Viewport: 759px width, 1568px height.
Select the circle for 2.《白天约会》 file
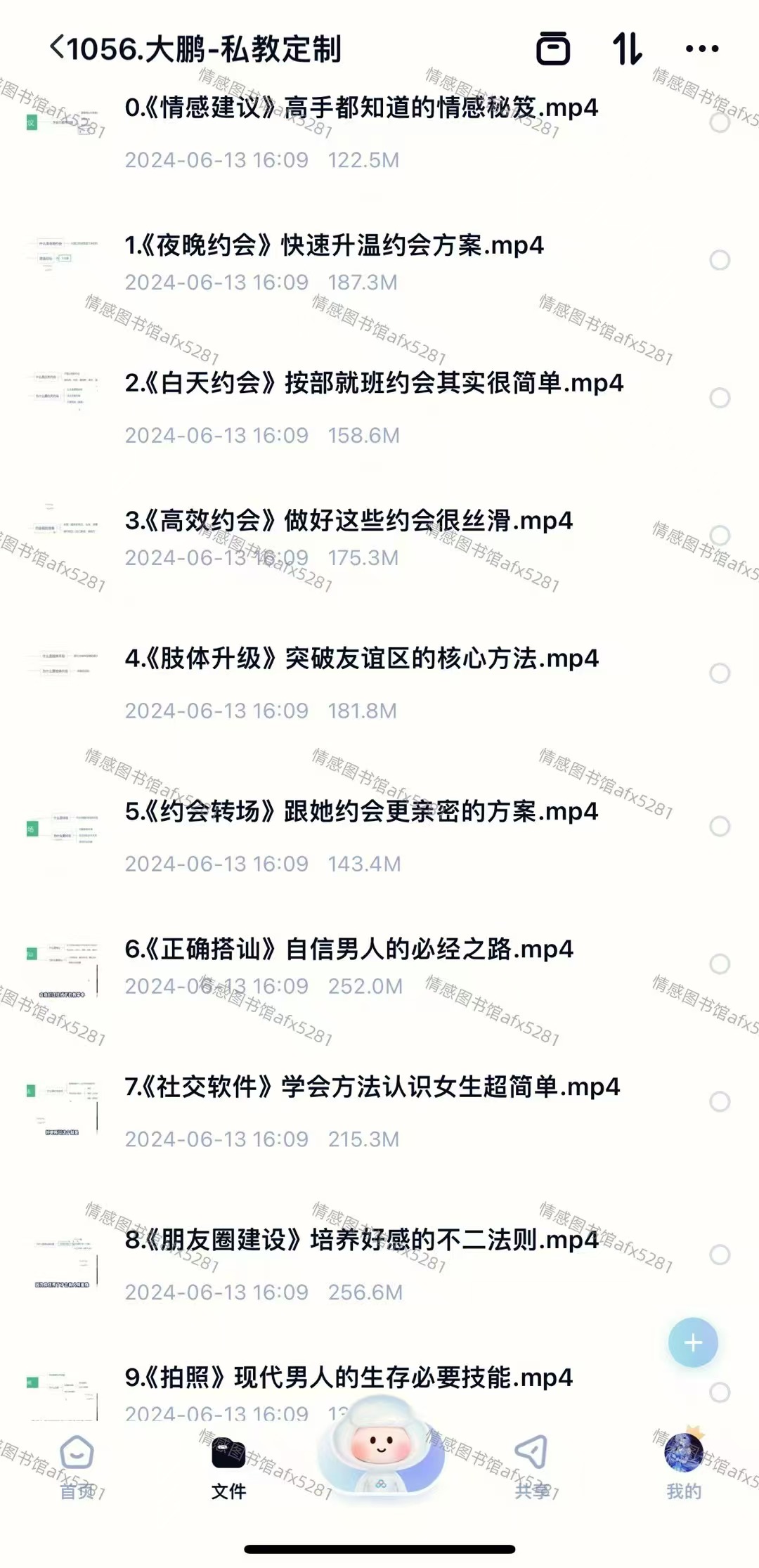click(x=719, y=398)
